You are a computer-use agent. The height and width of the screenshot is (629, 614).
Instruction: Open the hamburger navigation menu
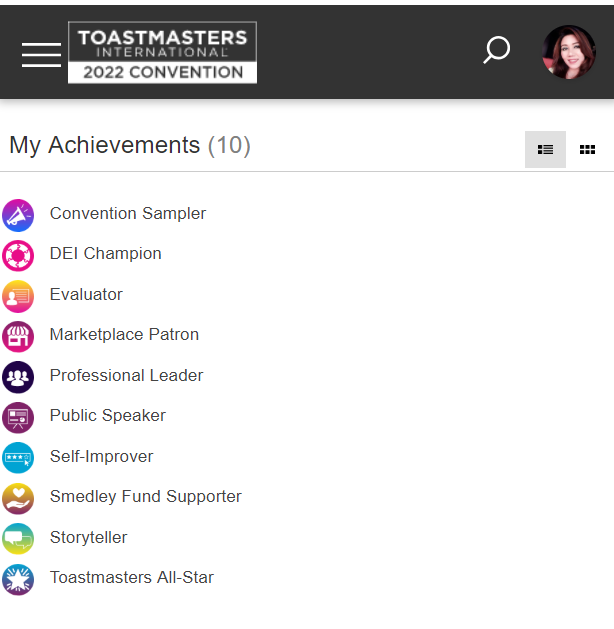click(41, 54)
